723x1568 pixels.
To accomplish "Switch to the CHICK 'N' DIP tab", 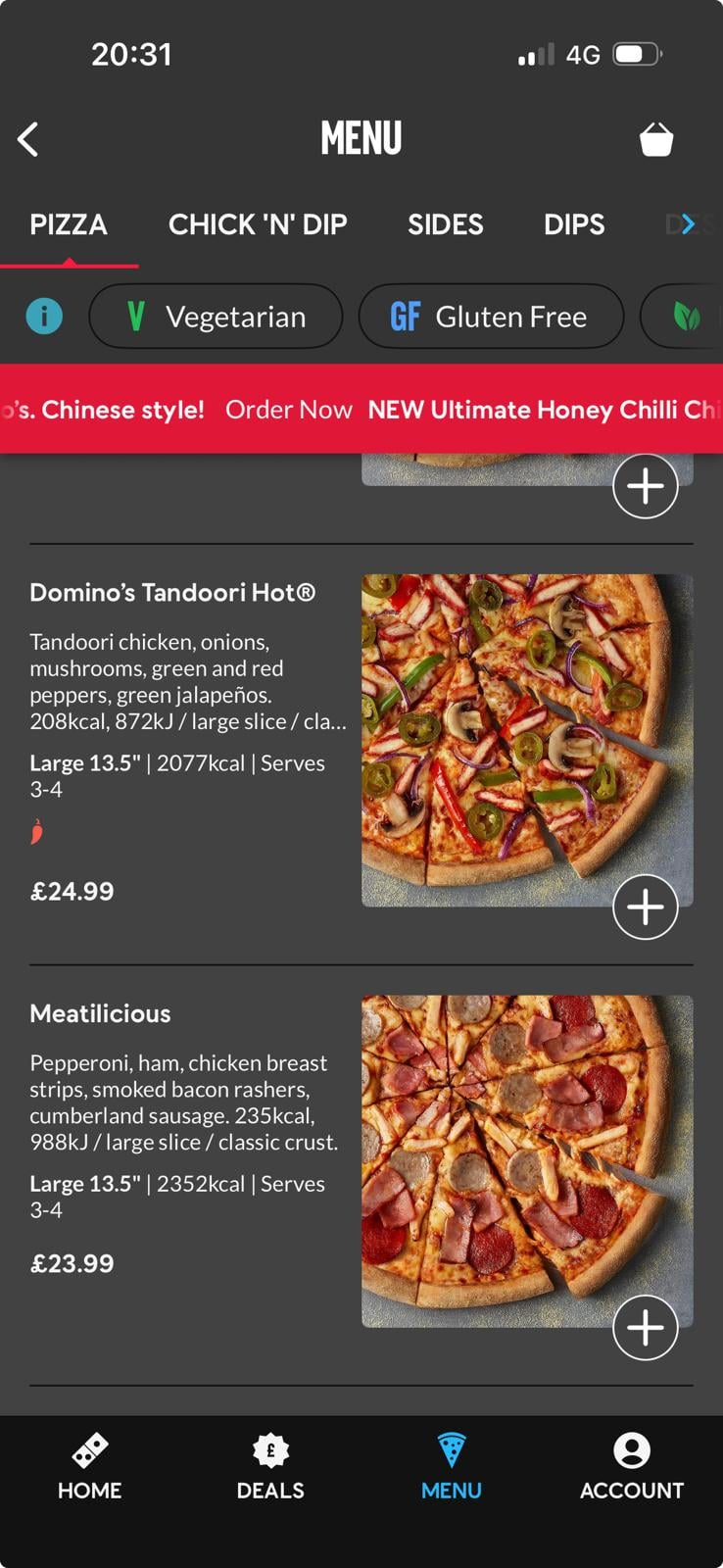I will coord(258,224).
